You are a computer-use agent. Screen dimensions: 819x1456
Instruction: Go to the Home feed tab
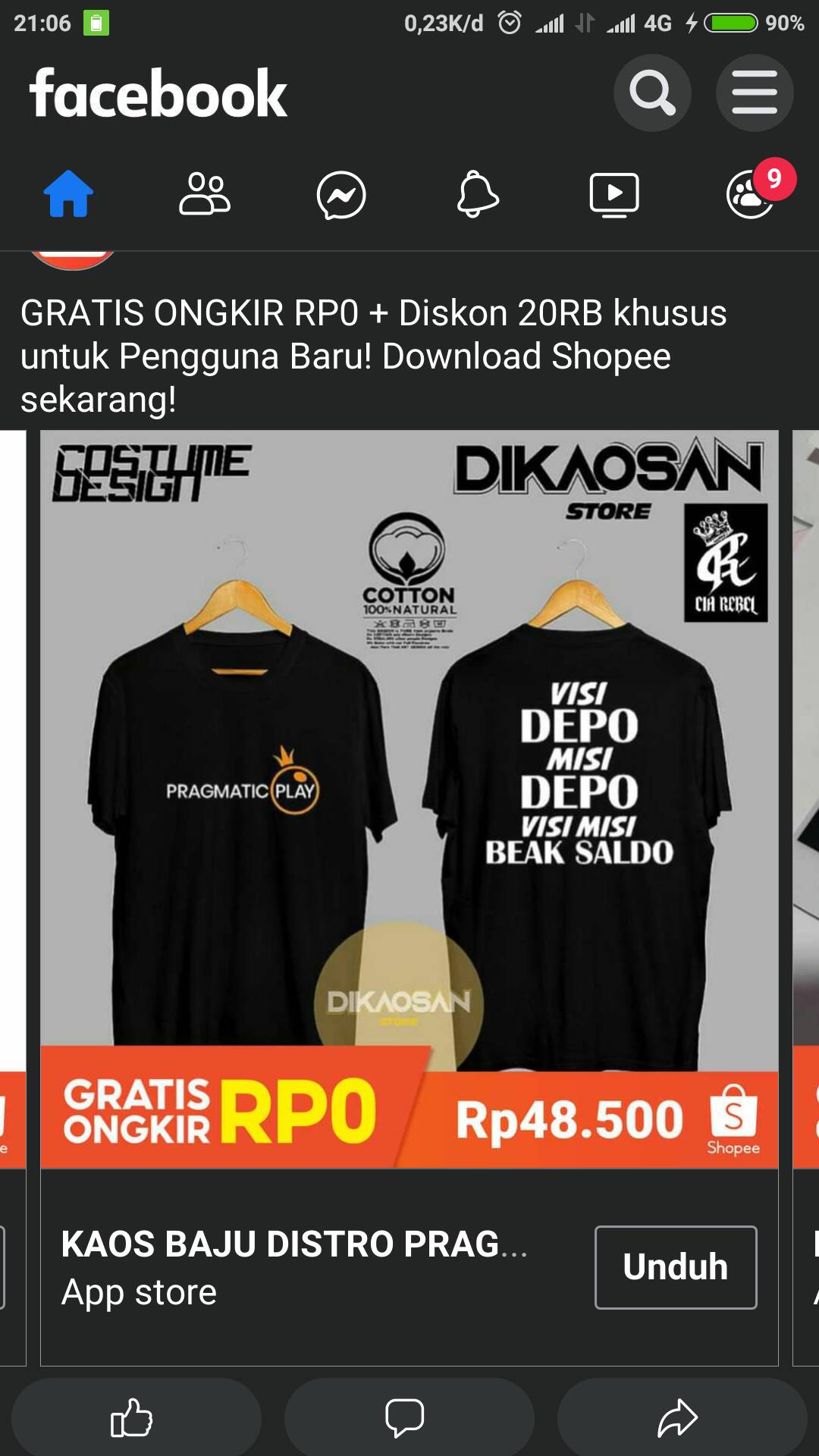tap(68, 194)
